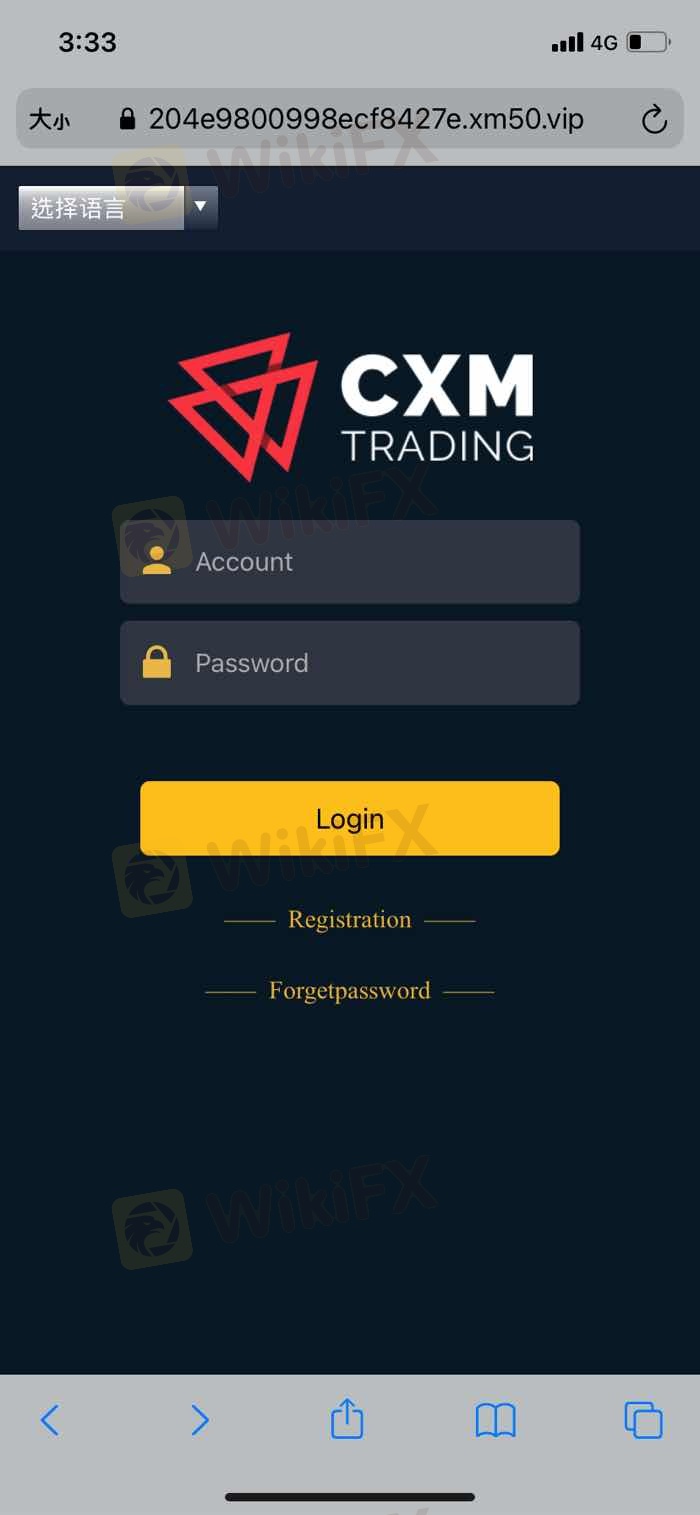Open the Forgetpassword link

349,991
